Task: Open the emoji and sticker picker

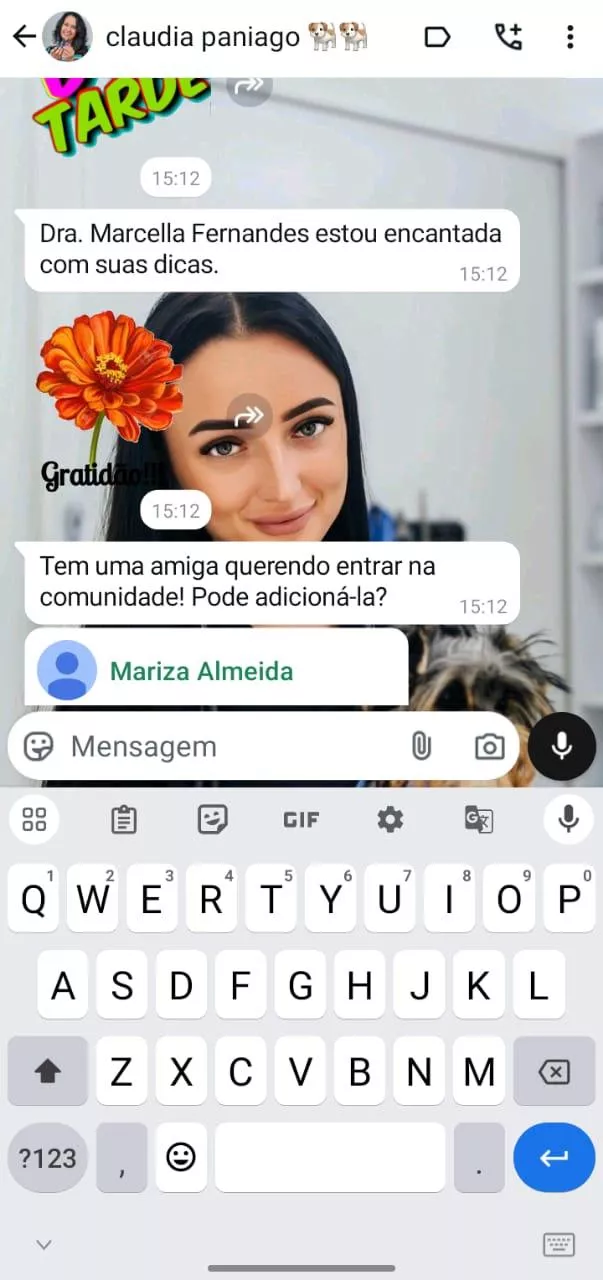Action: [x=38, y=746]
